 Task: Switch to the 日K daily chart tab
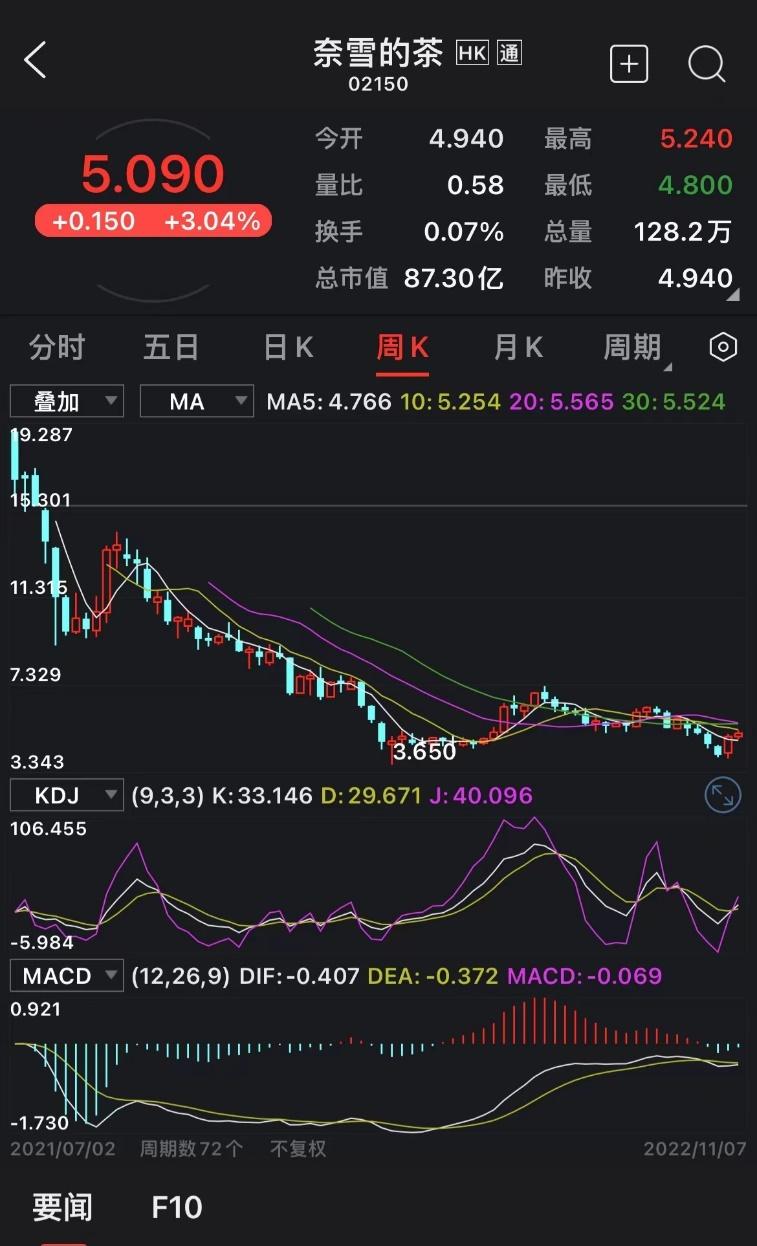coord(287,346)
